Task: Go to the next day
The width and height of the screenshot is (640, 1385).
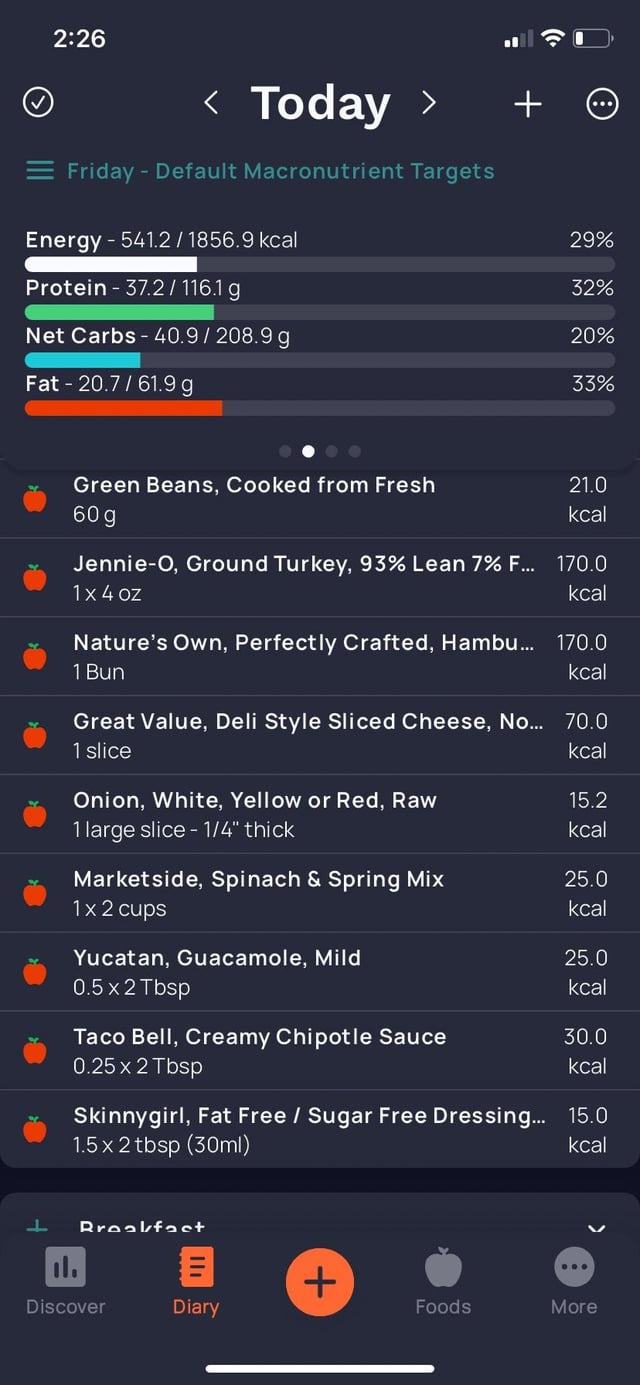Action: click(429, 103)
